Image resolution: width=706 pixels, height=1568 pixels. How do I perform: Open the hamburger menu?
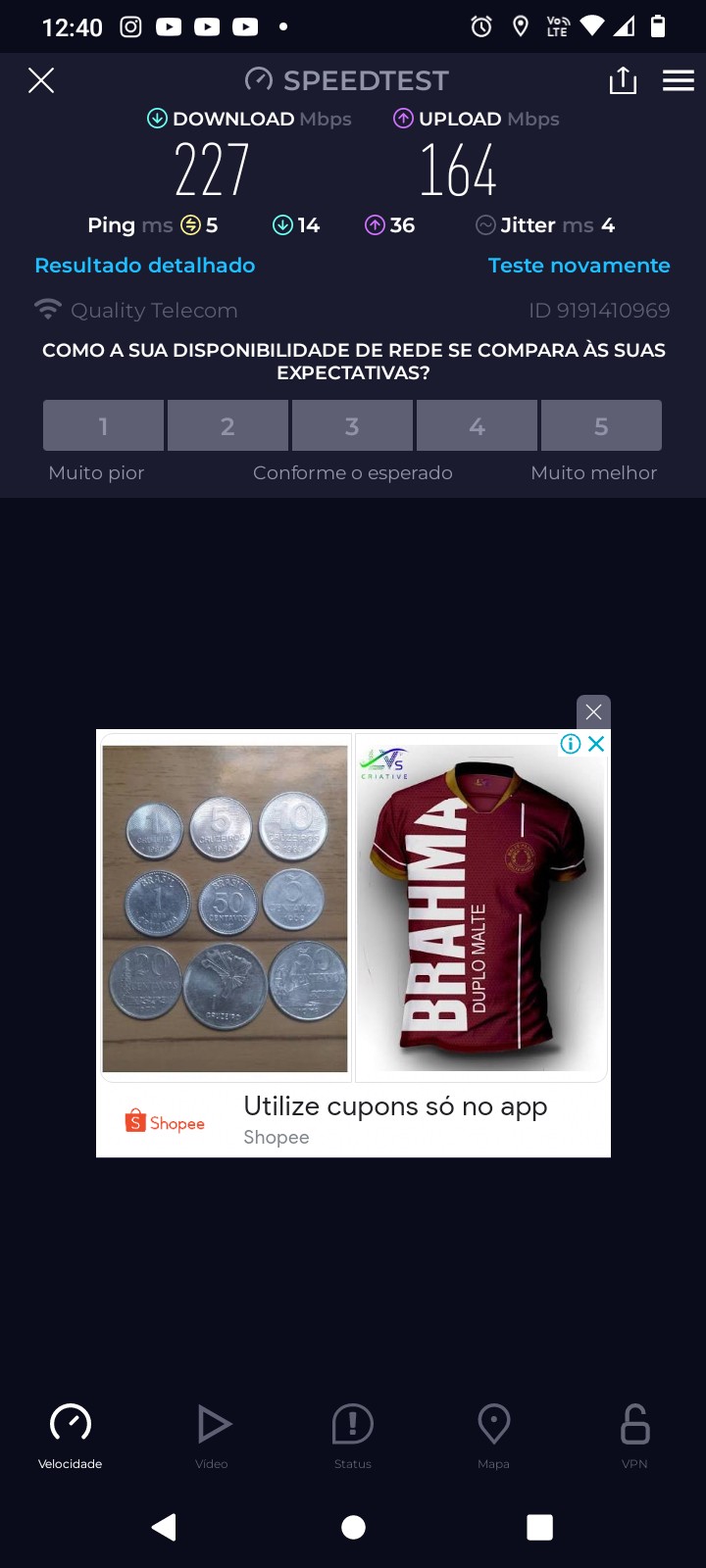tap(679, 80)
